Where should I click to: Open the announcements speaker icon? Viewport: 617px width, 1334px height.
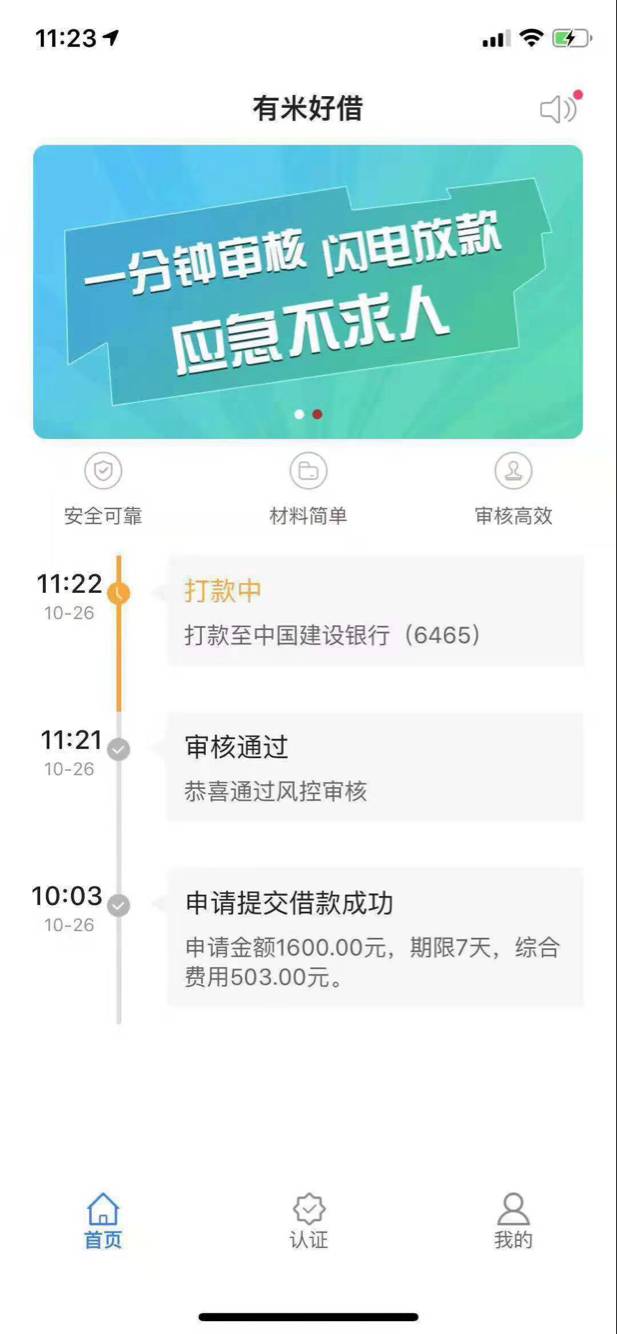coord(560,109)
